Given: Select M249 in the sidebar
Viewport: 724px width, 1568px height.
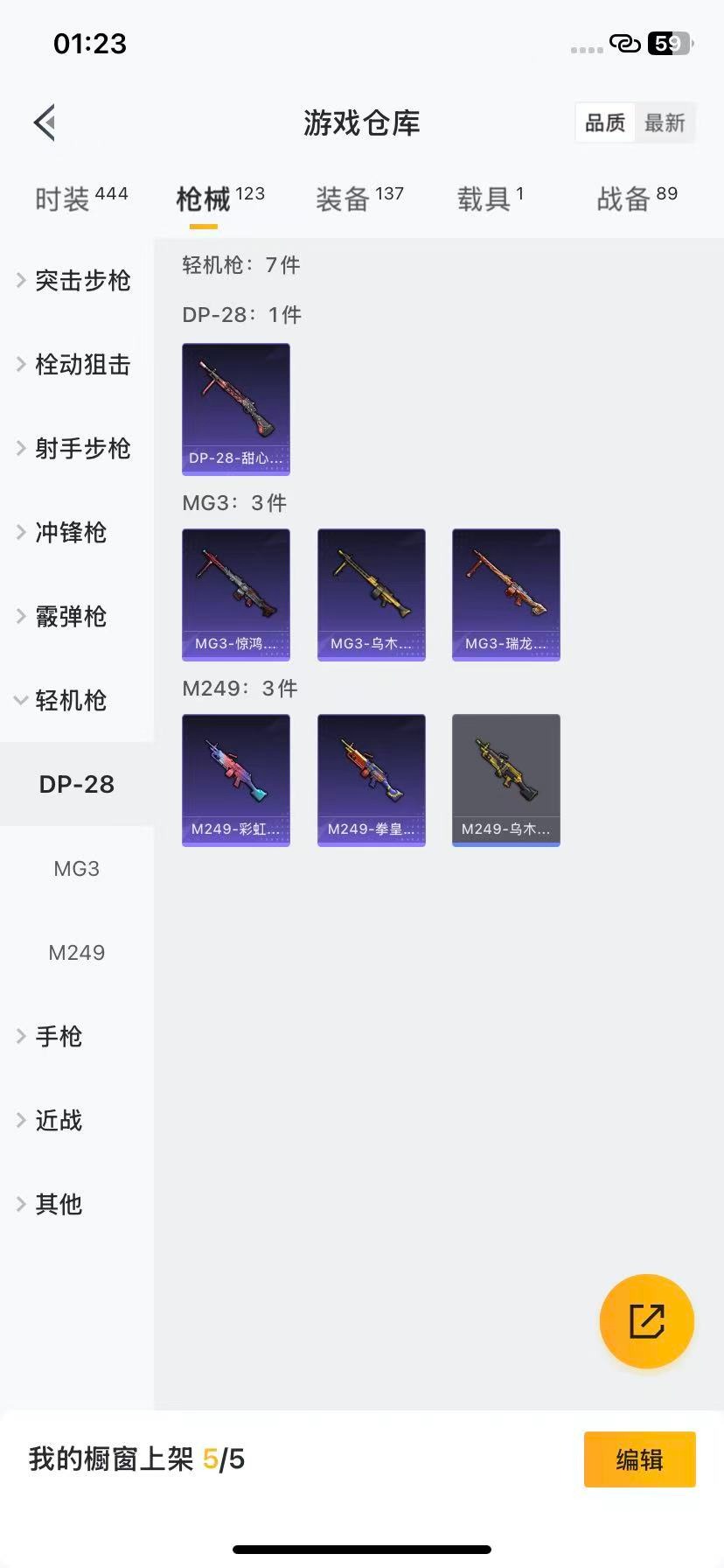Looking at the screenshot, I should click(x=76, y=952).
